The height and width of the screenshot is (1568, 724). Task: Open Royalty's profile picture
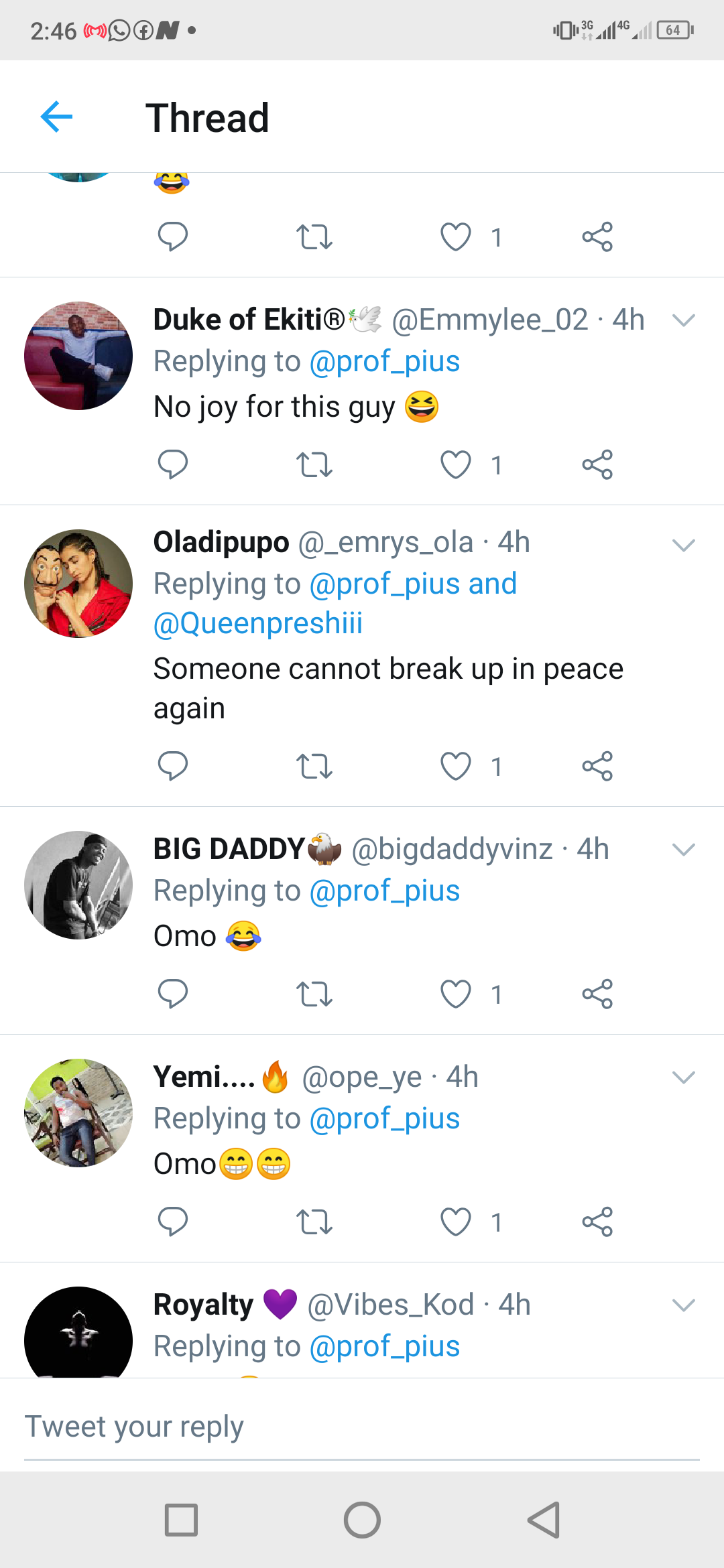(78, 1333)
